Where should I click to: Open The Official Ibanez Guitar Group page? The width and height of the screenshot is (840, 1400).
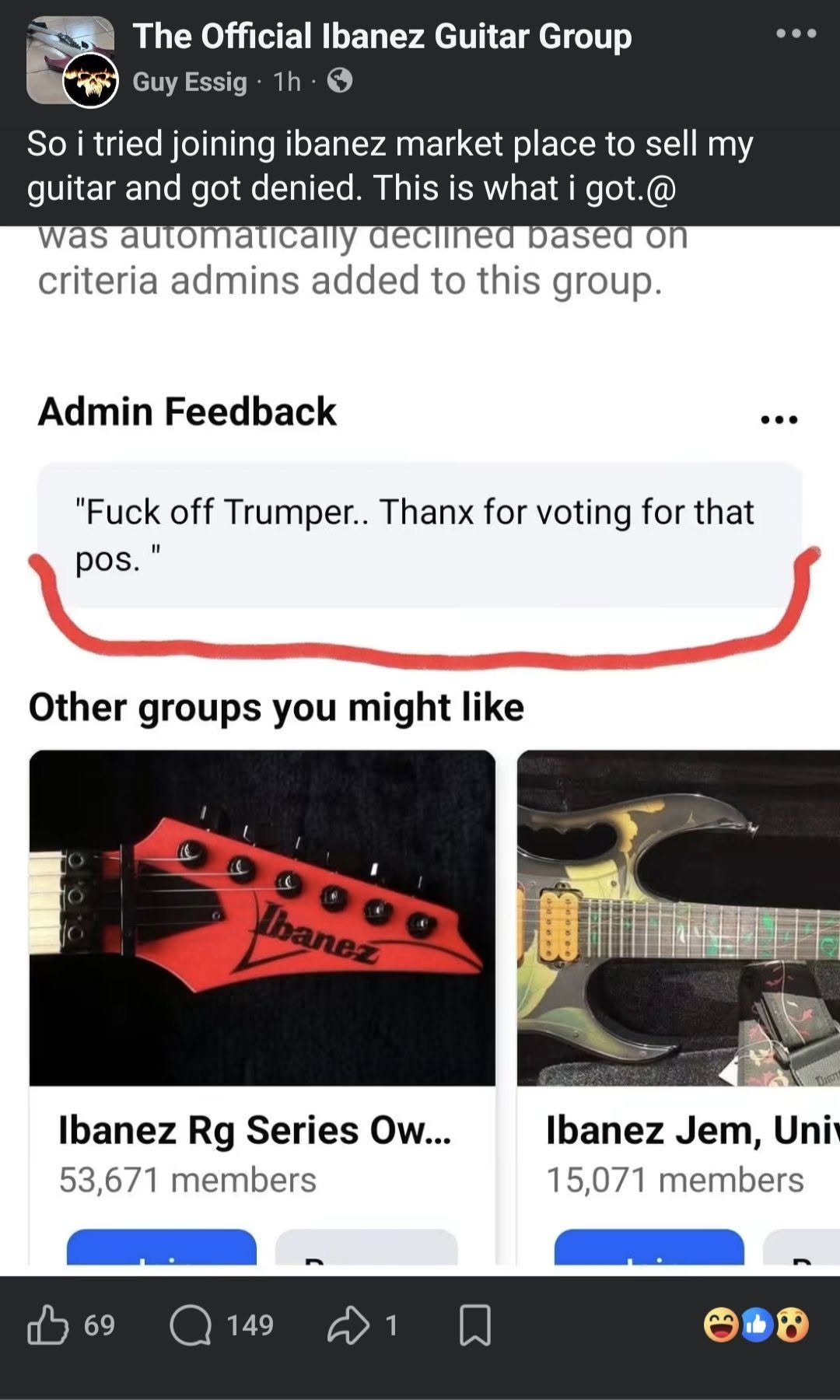(x=382, y=36)
